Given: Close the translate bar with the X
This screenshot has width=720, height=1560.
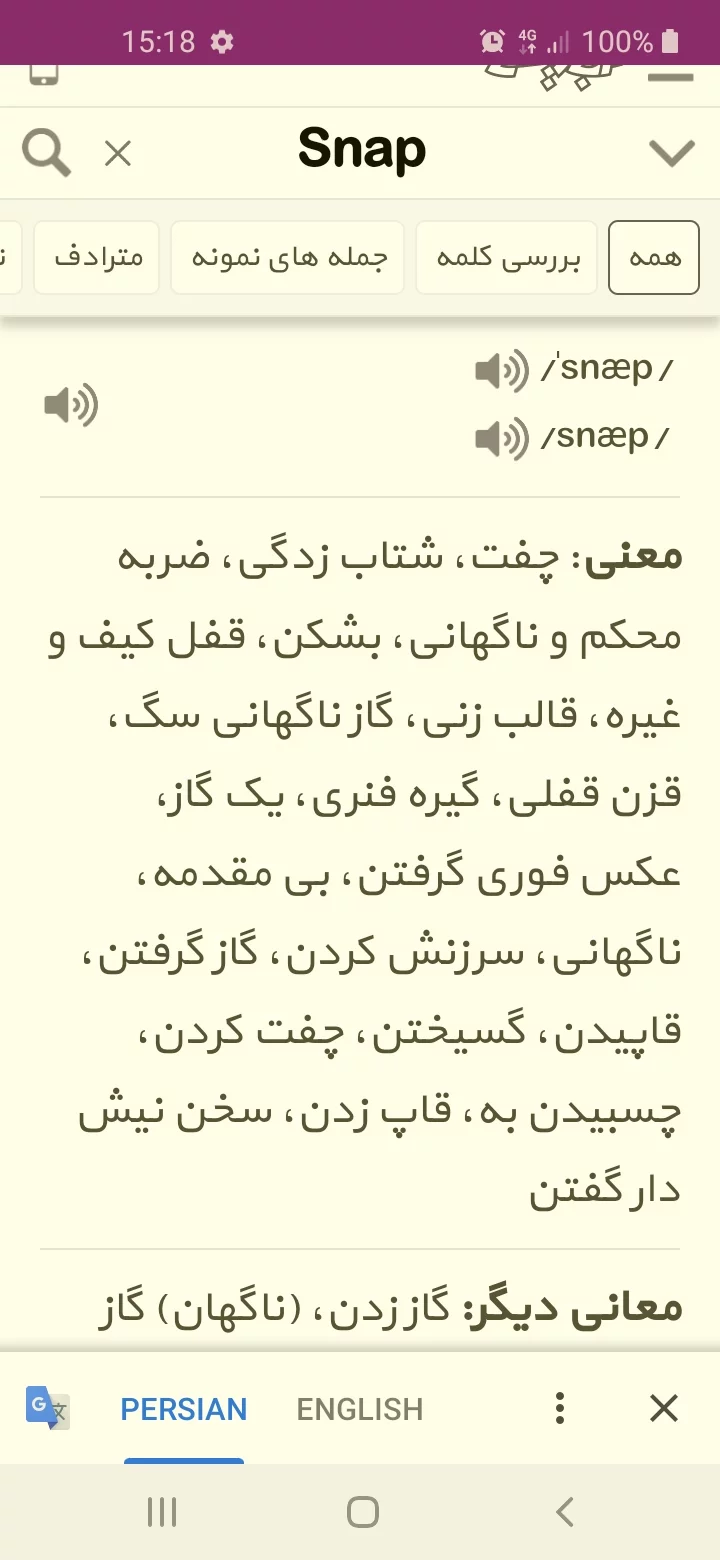Looking at the screenshot, I should pos(663,1408).
